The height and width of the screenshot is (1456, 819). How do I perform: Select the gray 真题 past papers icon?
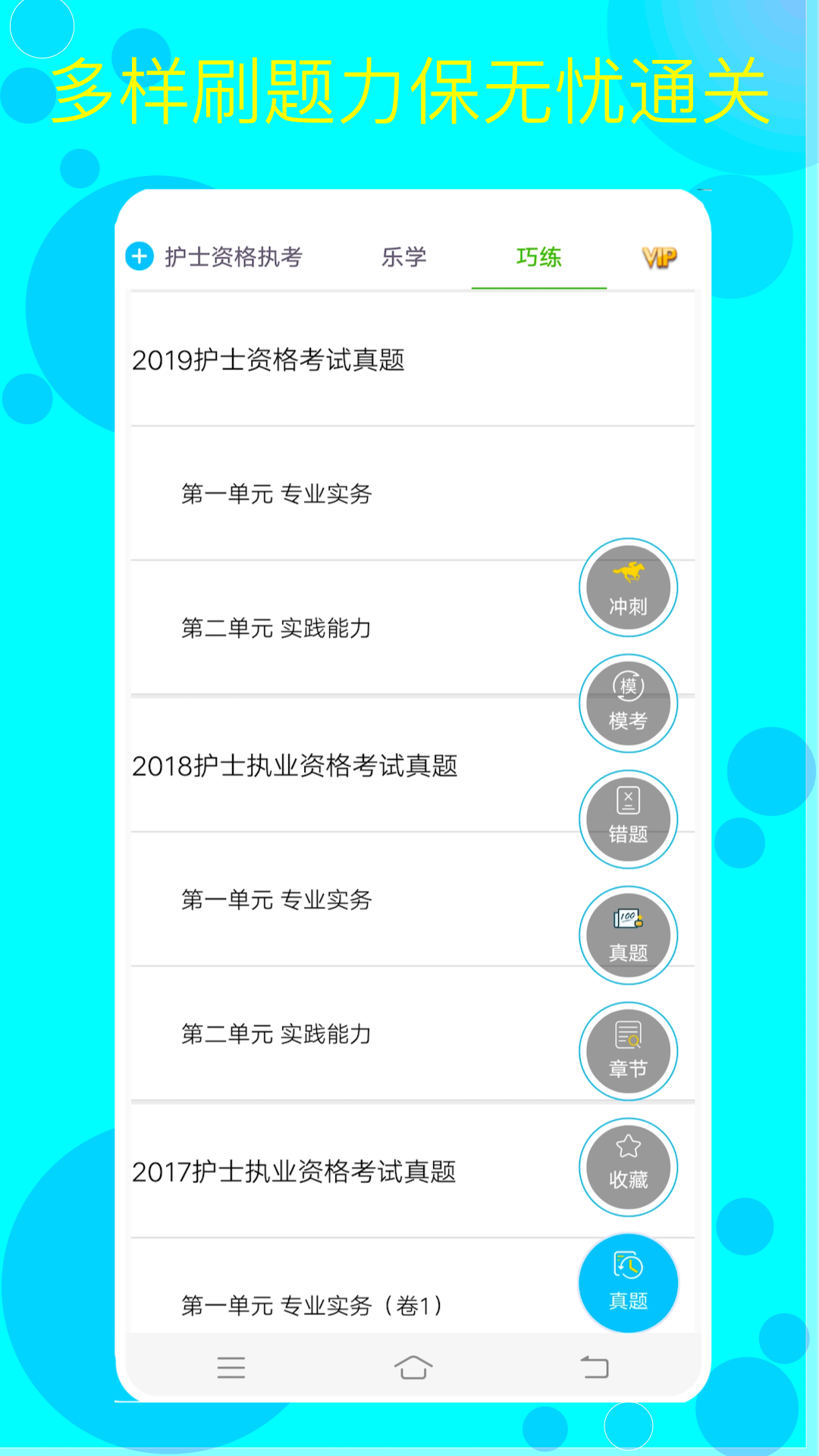pyautogui.click(x=628, y=935)
